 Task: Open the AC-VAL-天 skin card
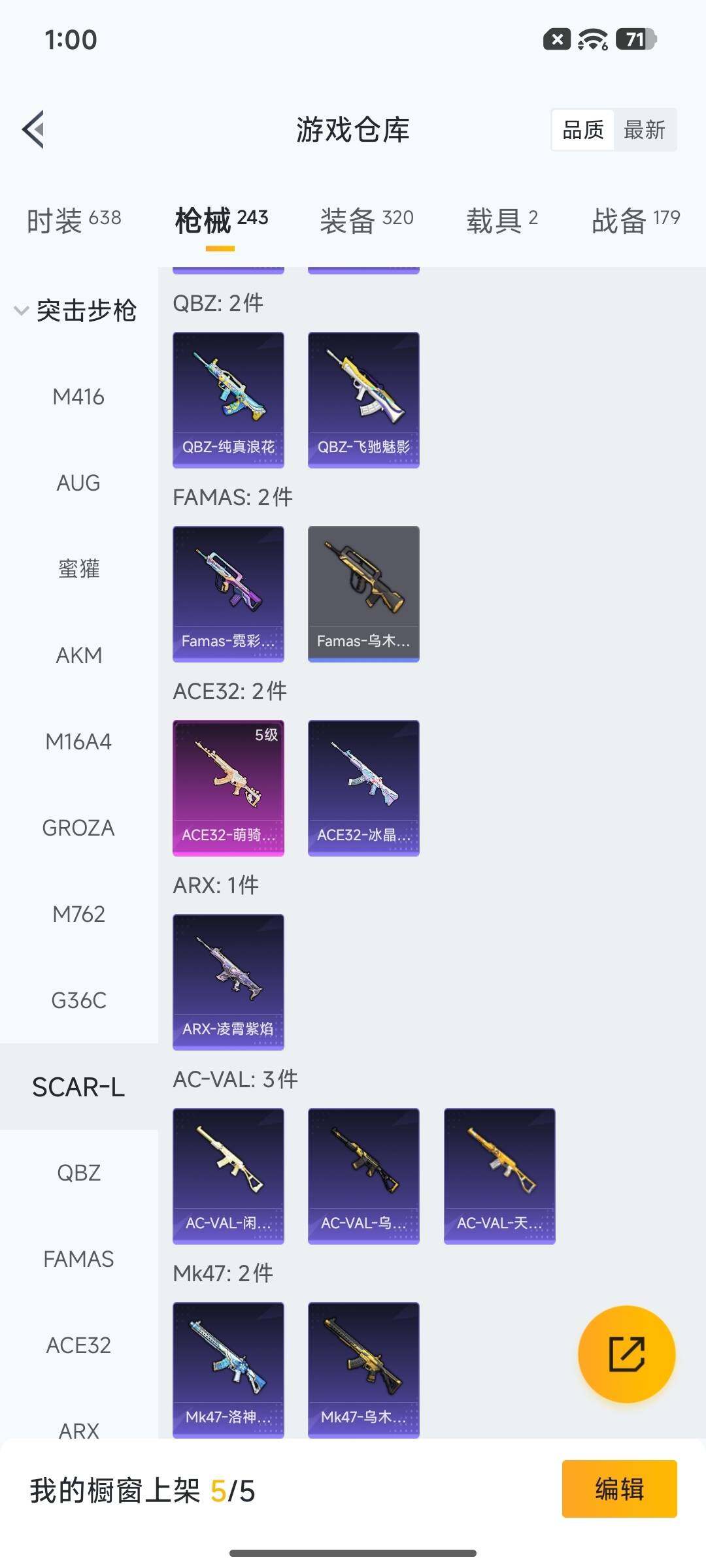[499, 1176]
